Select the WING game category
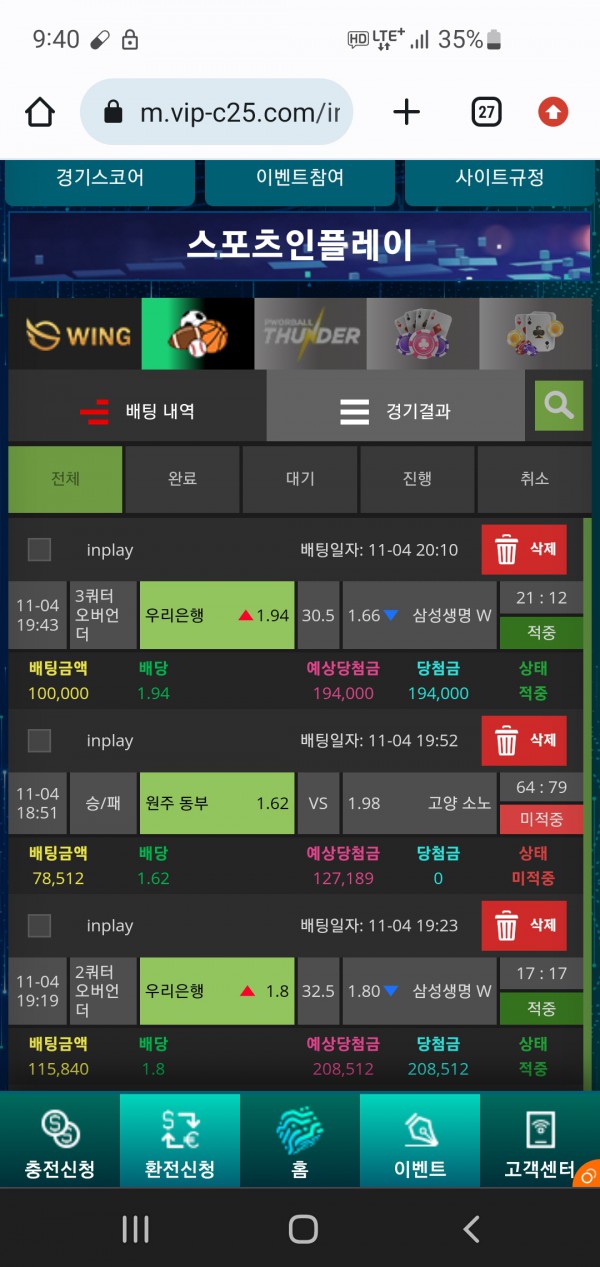Screen dimensions: 600x1267 (x=74, y=335)
